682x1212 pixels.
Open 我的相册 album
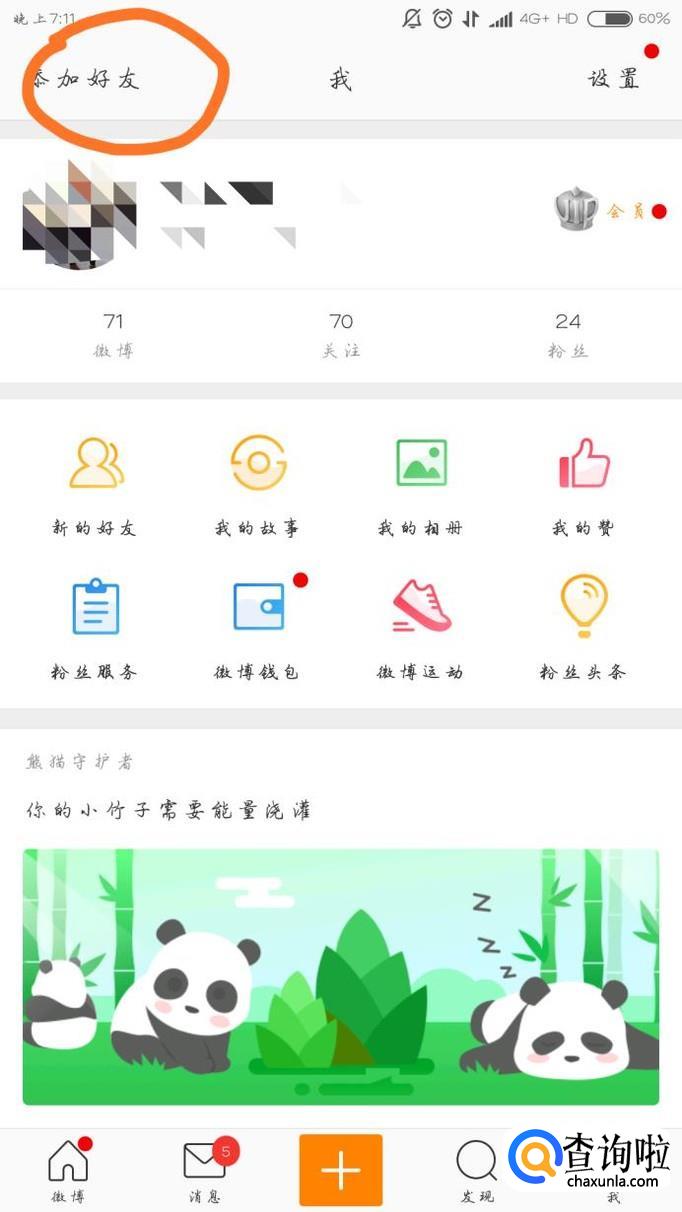click(x=421, y=484)
